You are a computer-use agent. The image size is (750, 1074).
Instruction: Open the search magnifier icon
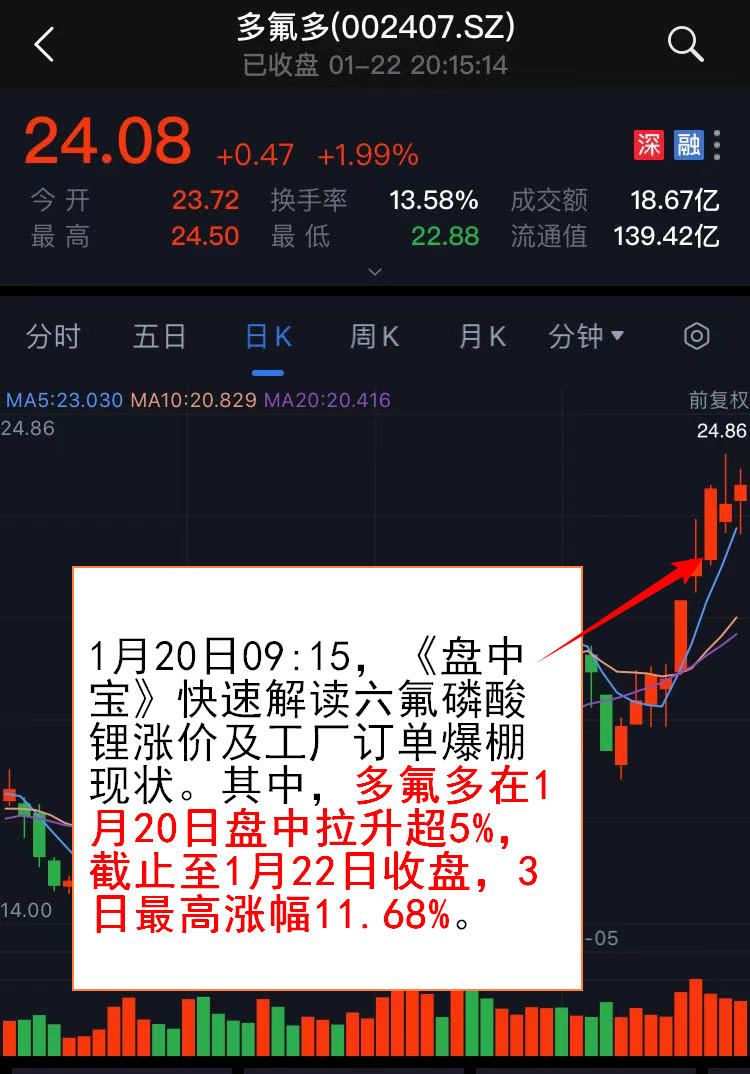[685, 44]
